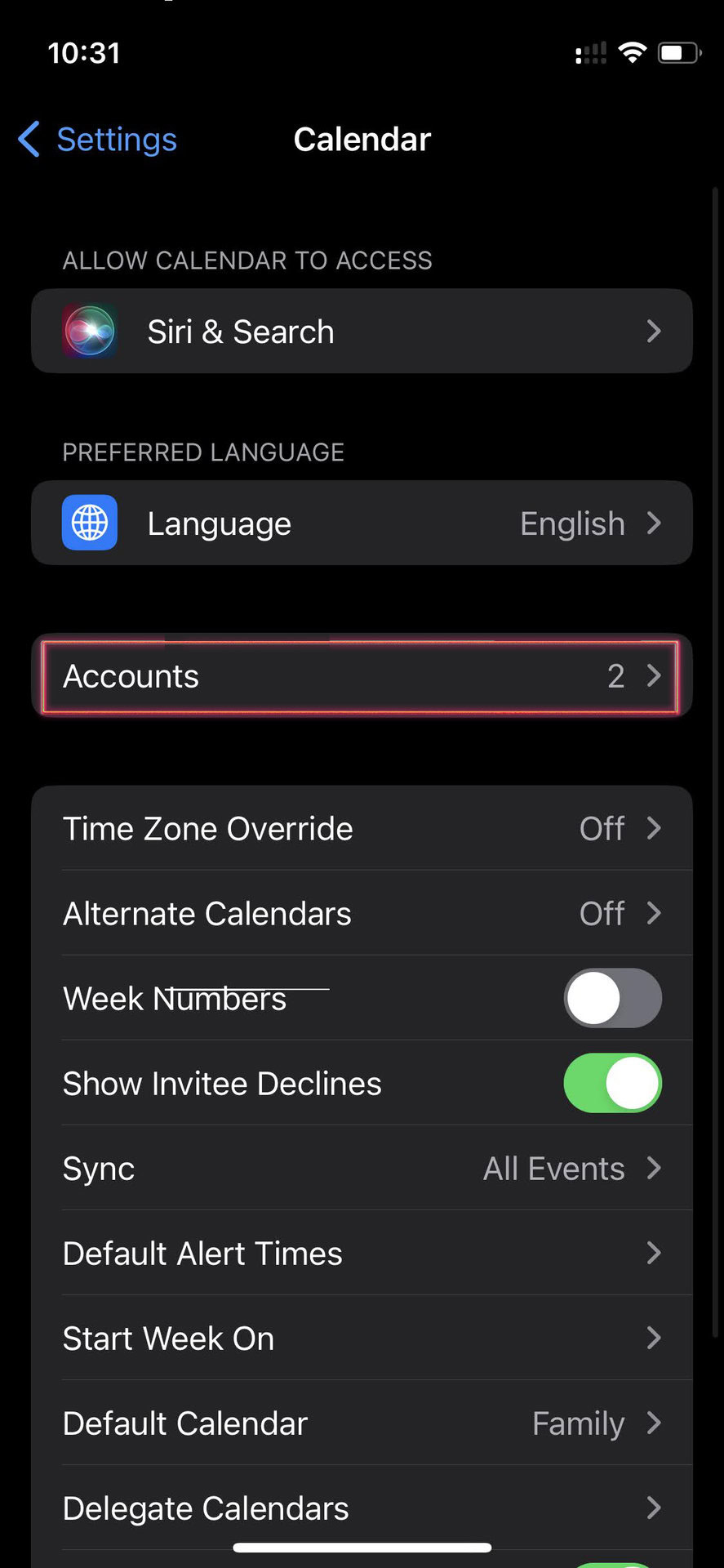Viewport: 724px width, 1568px height.
Task: Turn off Show Invitee Declines
Action: tap(612, 1084)
